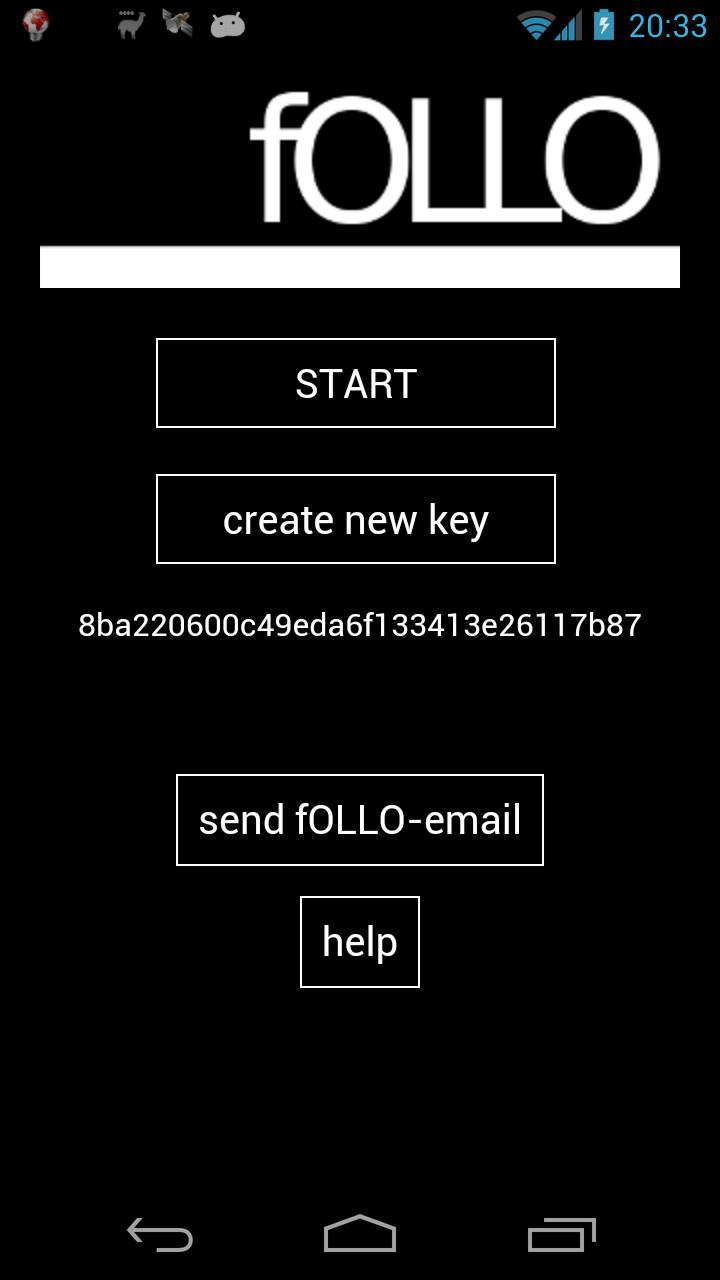Viewport: 720px width, 1280px height.
Task: Send the fOLLO-email
Action: pos(359,820)
